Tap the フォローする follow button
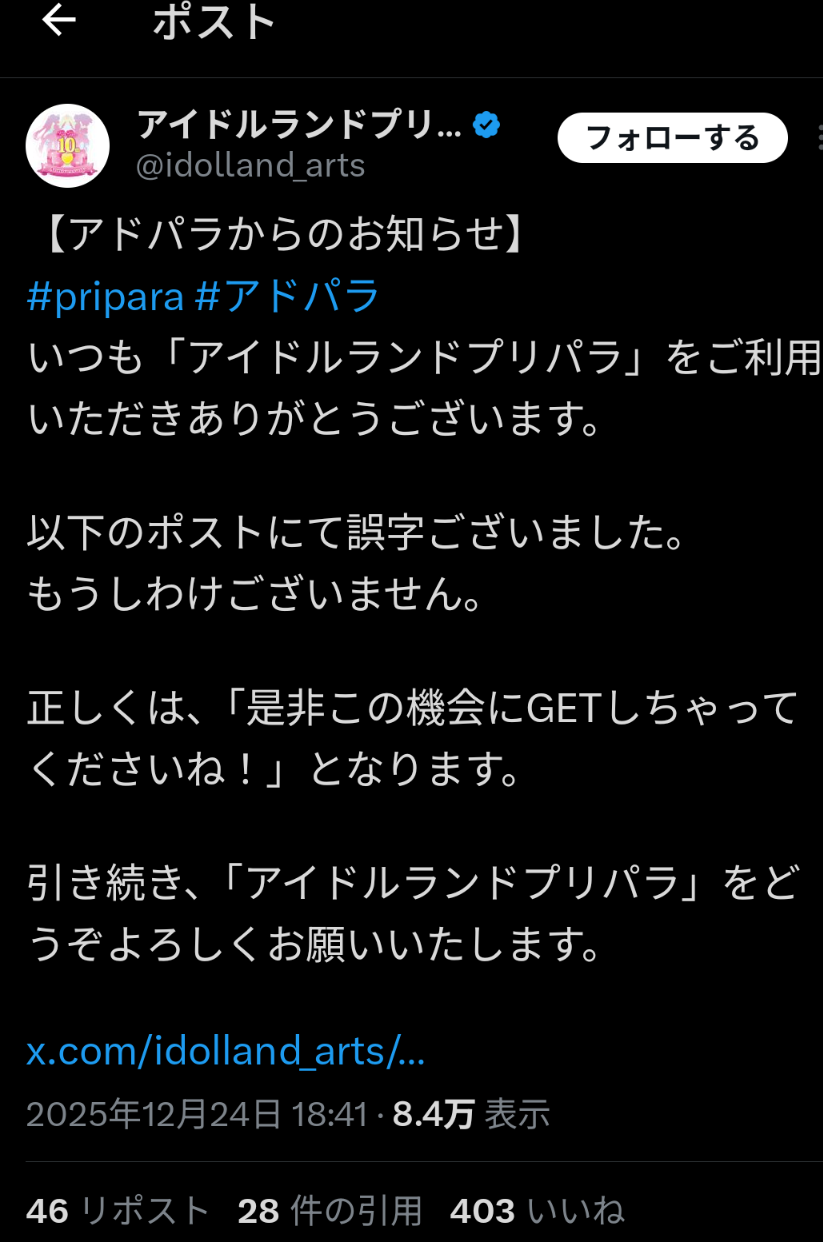This screenshot has height=1242, width=823. (672, 138)
